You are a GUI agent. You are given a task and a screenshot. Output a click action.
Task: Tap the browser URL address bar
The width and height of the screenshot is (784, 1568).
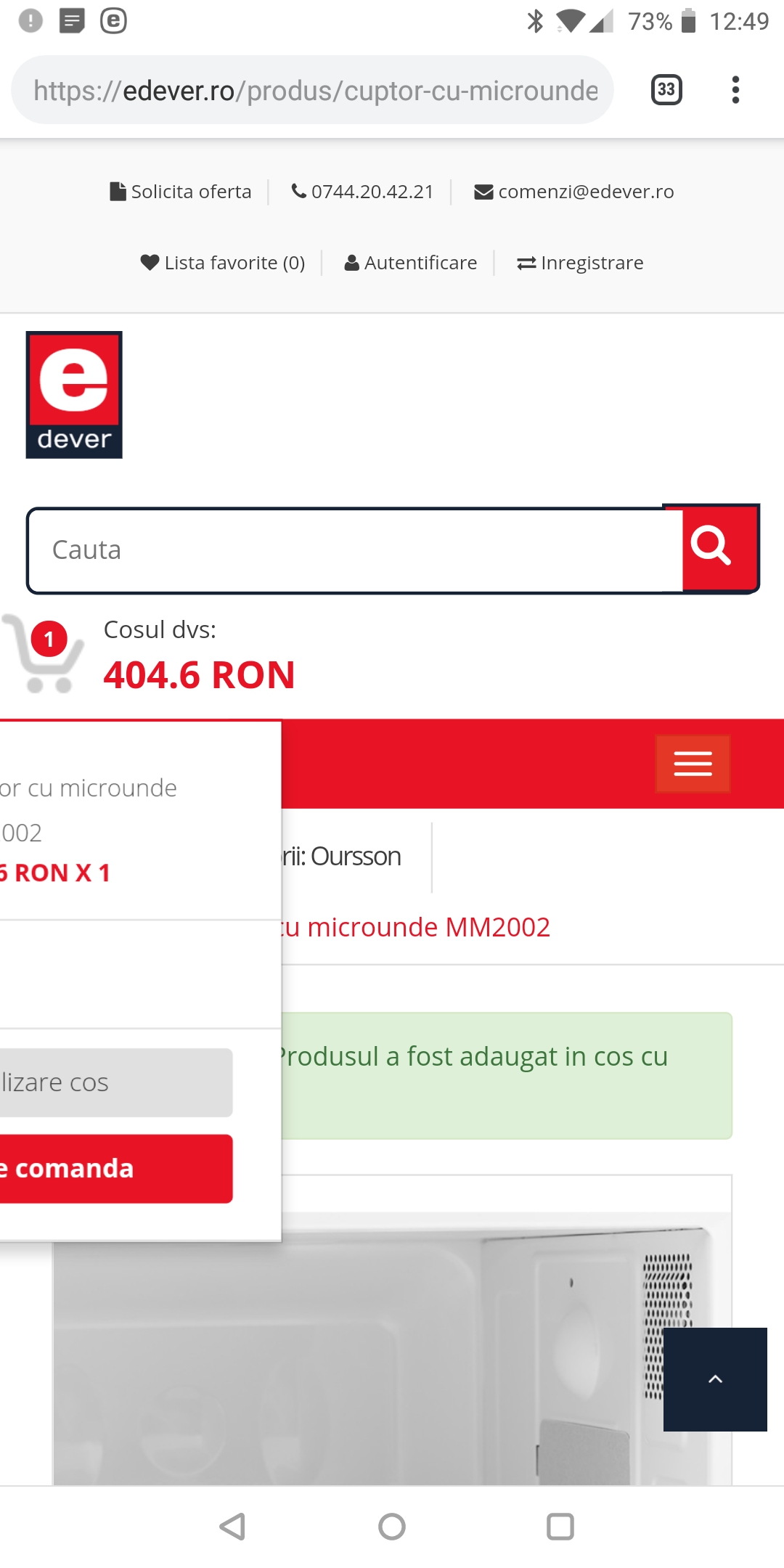(x=312, y=90)
